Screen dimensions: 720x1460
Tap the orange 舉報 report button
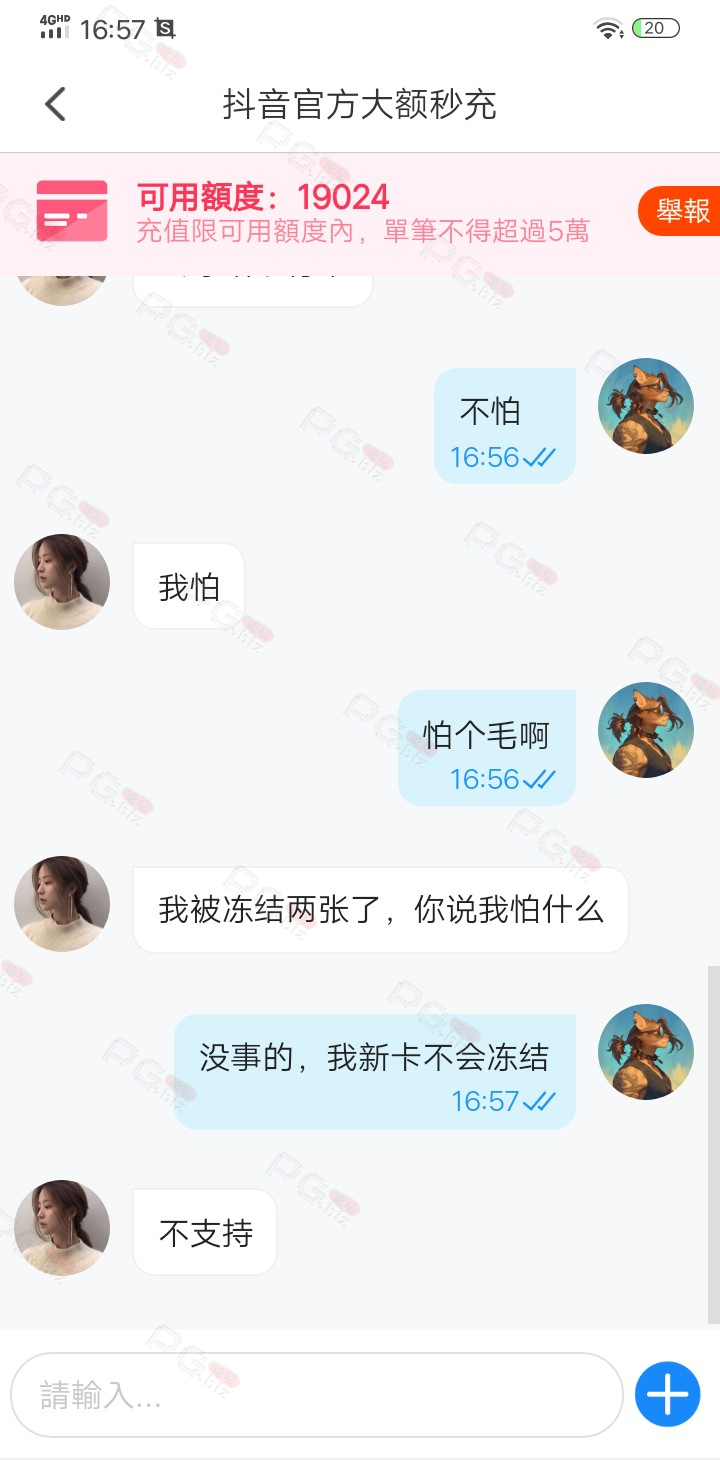pos(680,211)
